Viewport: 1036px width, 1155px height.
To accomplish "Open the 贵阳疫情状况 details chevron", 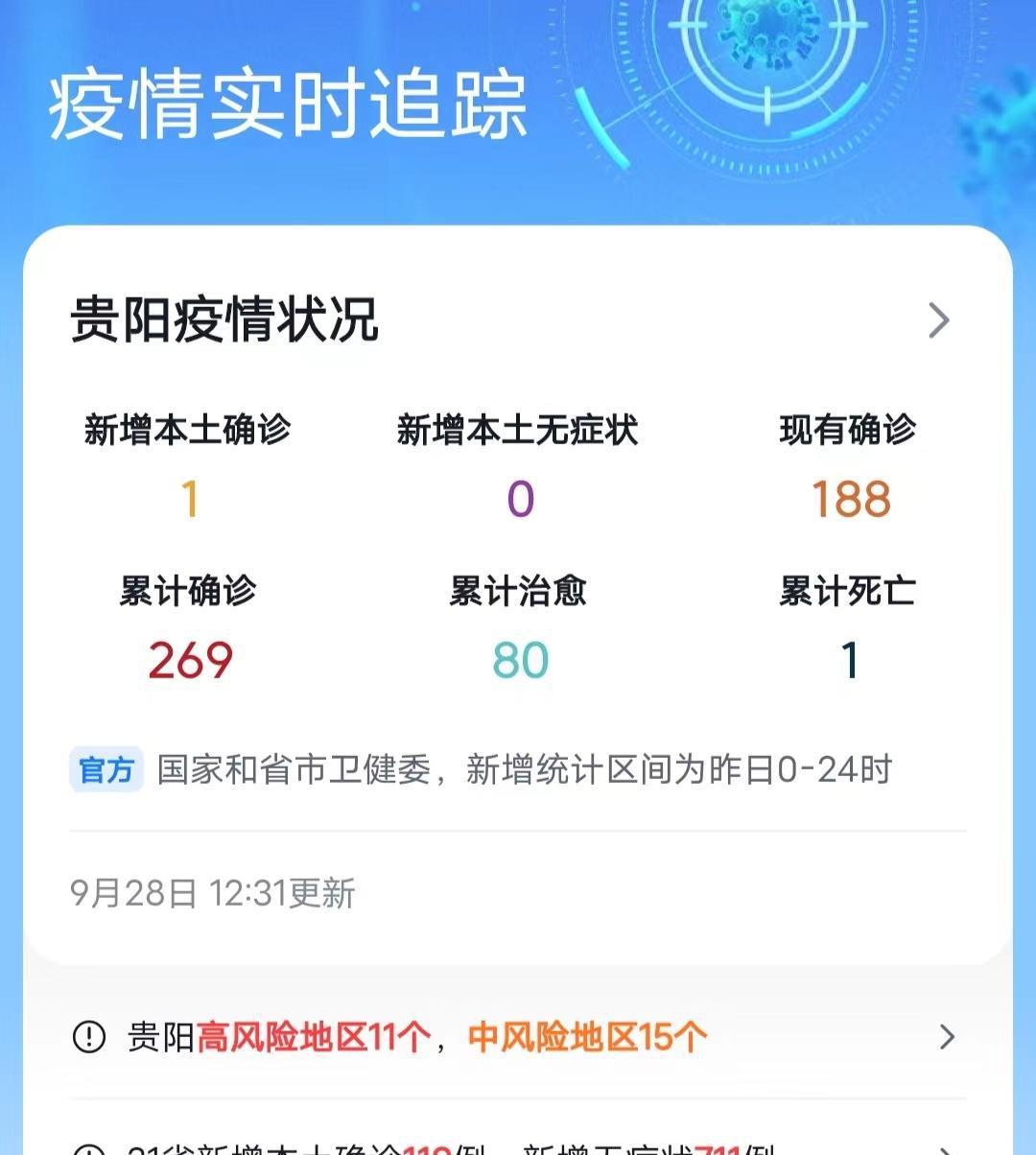I will coord(938,320).
